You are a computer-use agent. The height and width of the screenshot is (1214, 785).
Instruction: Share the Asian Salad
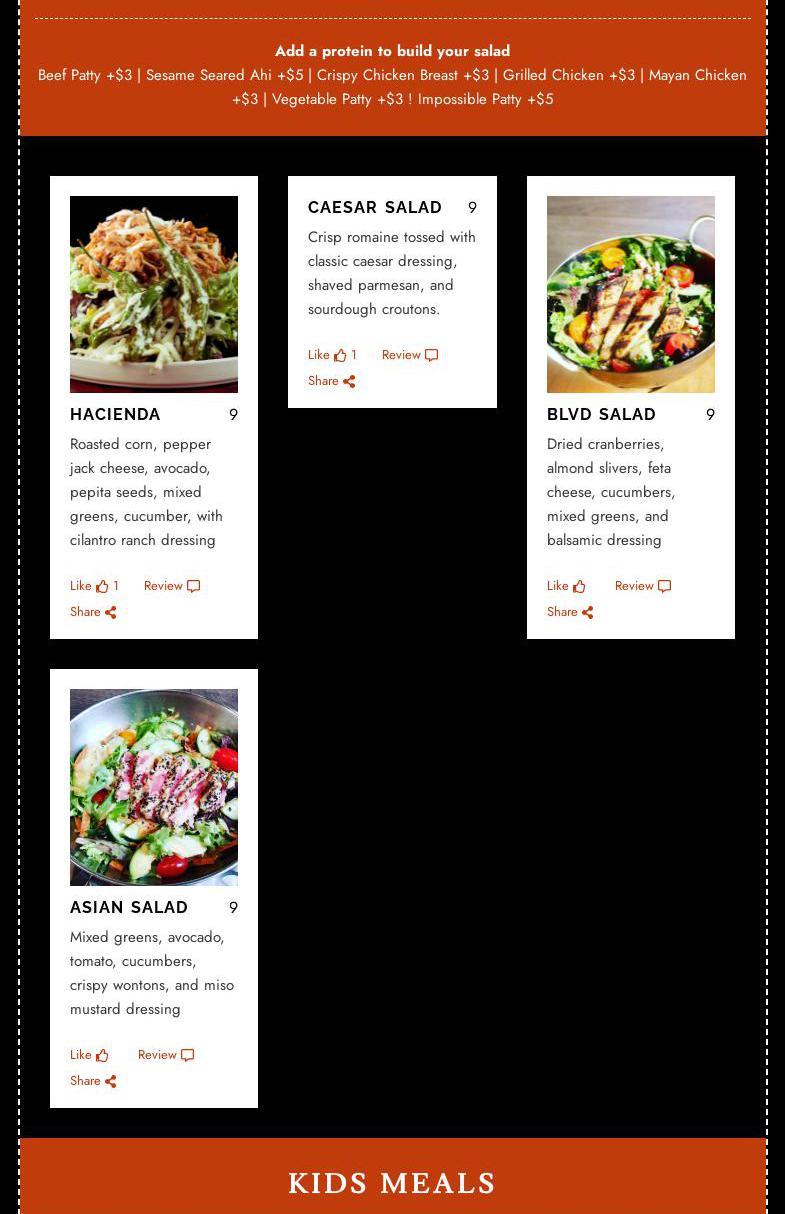click(x=93, y=1081)
